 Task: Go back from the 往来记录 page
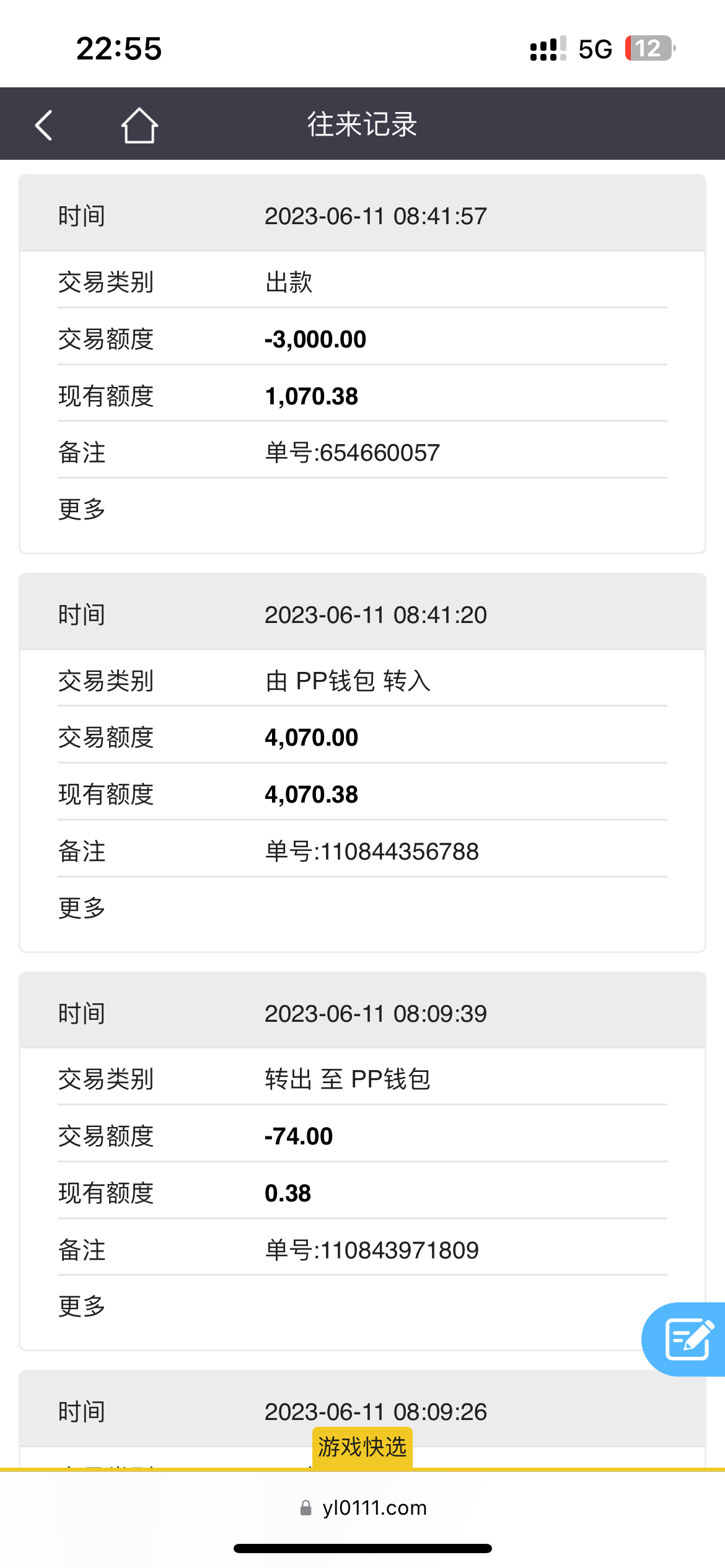pyautogui.click(x=43, y=126)
